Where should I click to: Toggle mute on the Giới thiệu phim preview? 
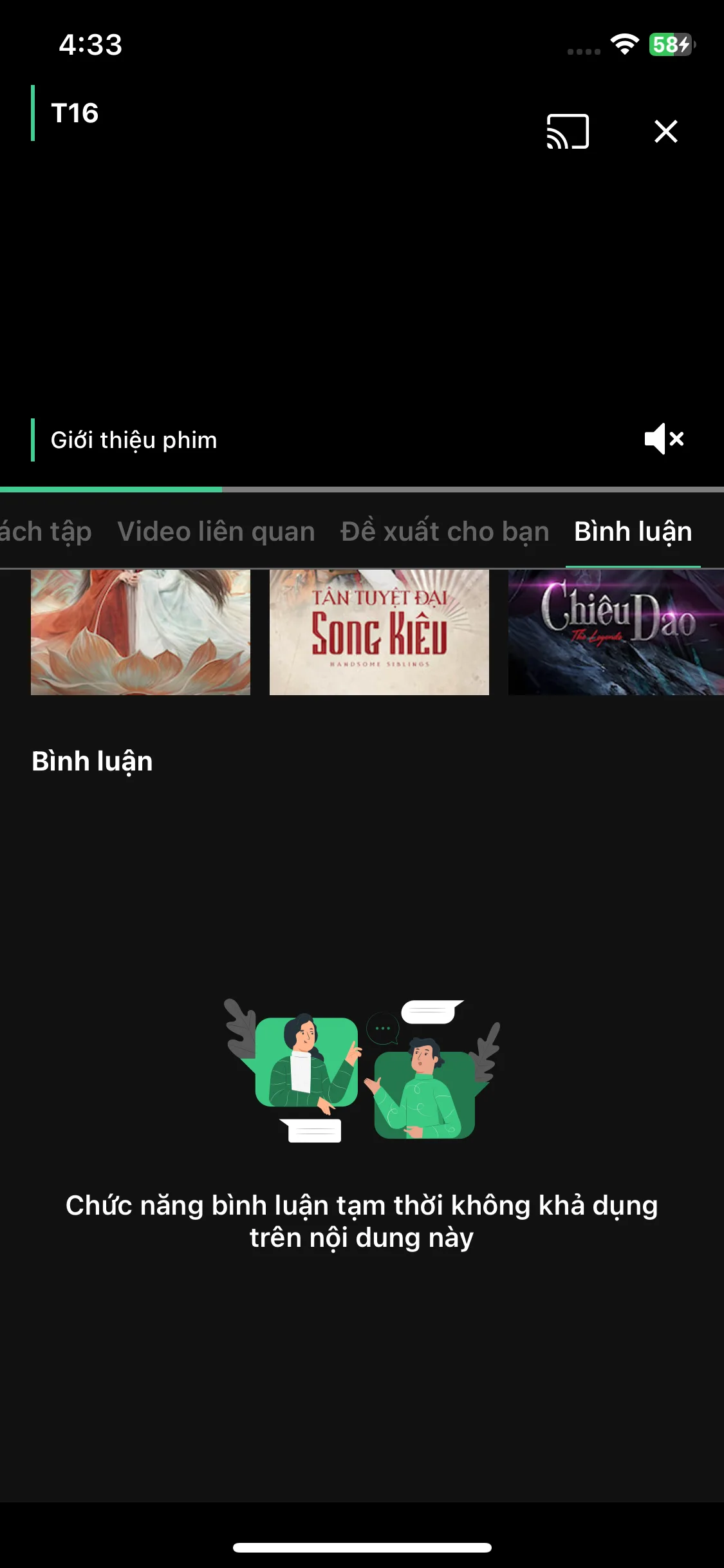(x=664, y=439)
